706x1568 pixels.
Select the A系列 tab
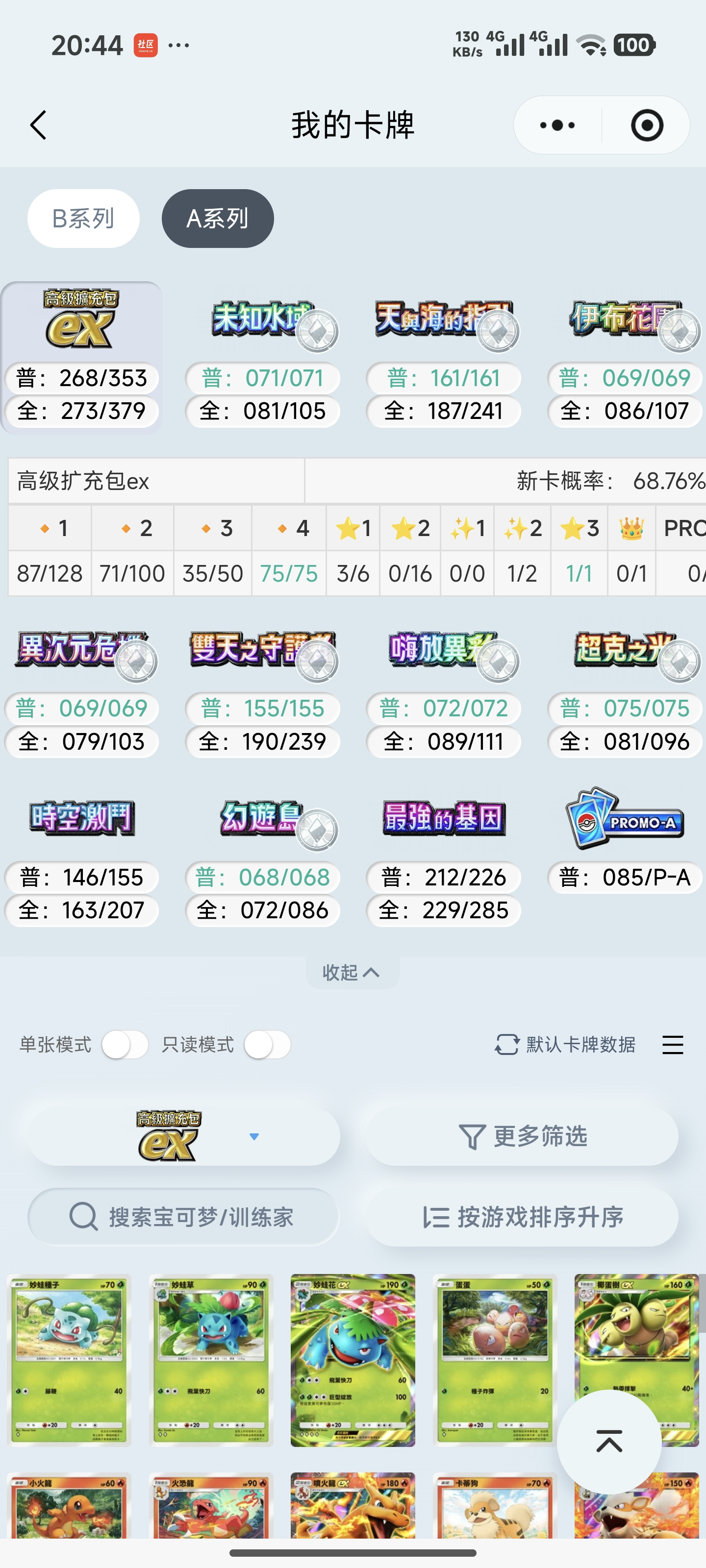(218, 219)
